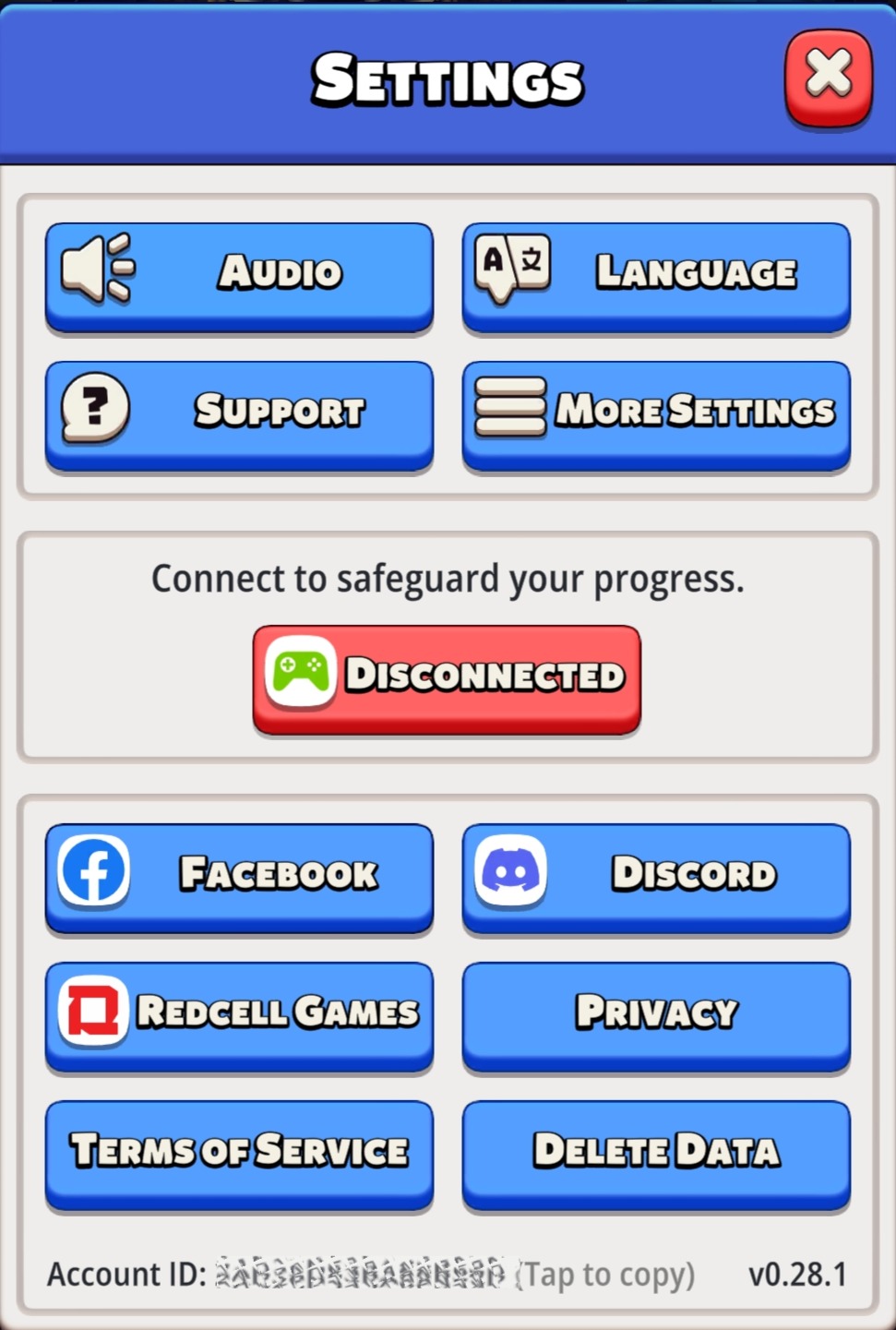Screen dimensions: 896x1330
Task: Open More Settings
Action: point(656,413)
